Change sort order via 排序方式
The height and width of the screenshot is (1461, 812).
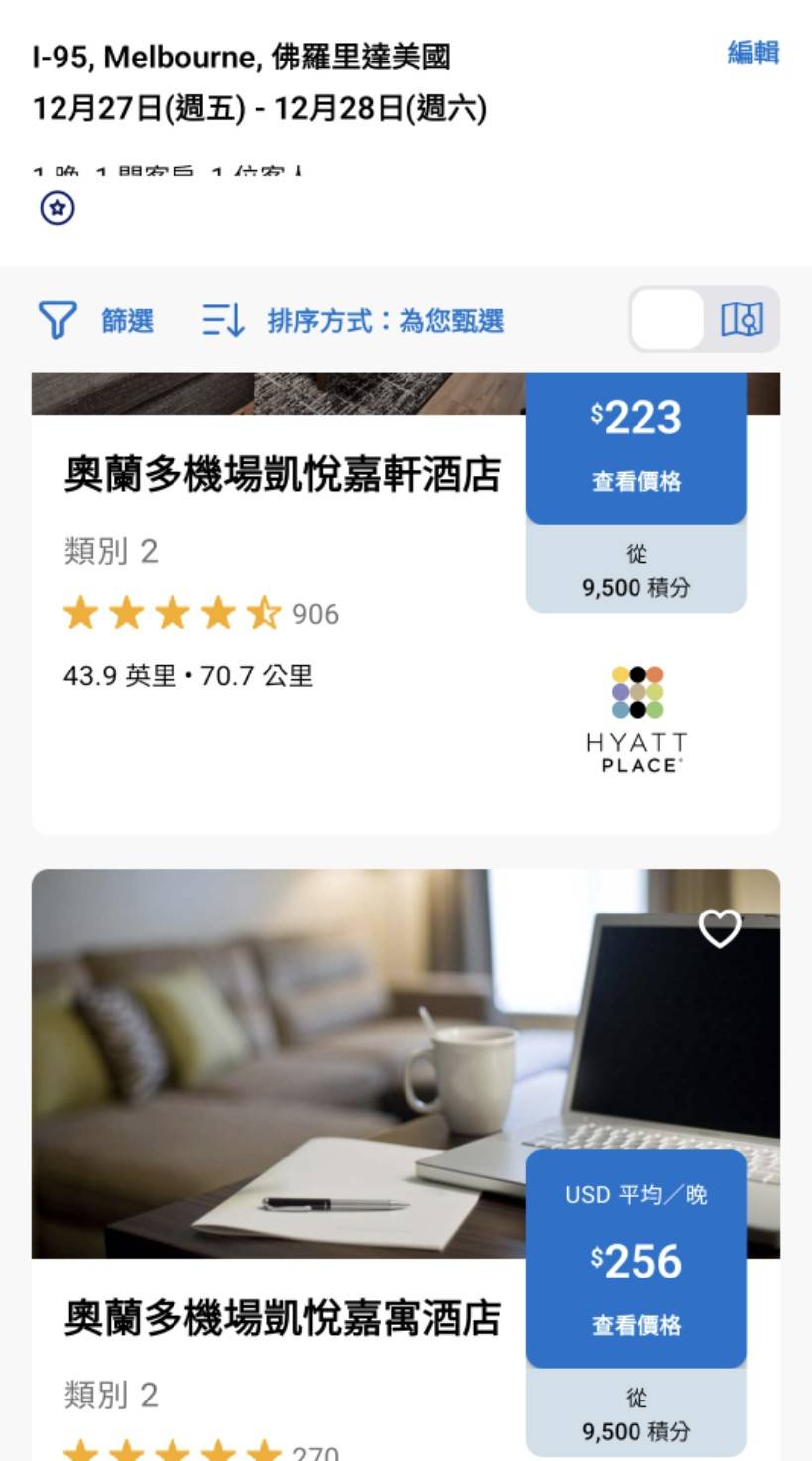coord(353,320)
